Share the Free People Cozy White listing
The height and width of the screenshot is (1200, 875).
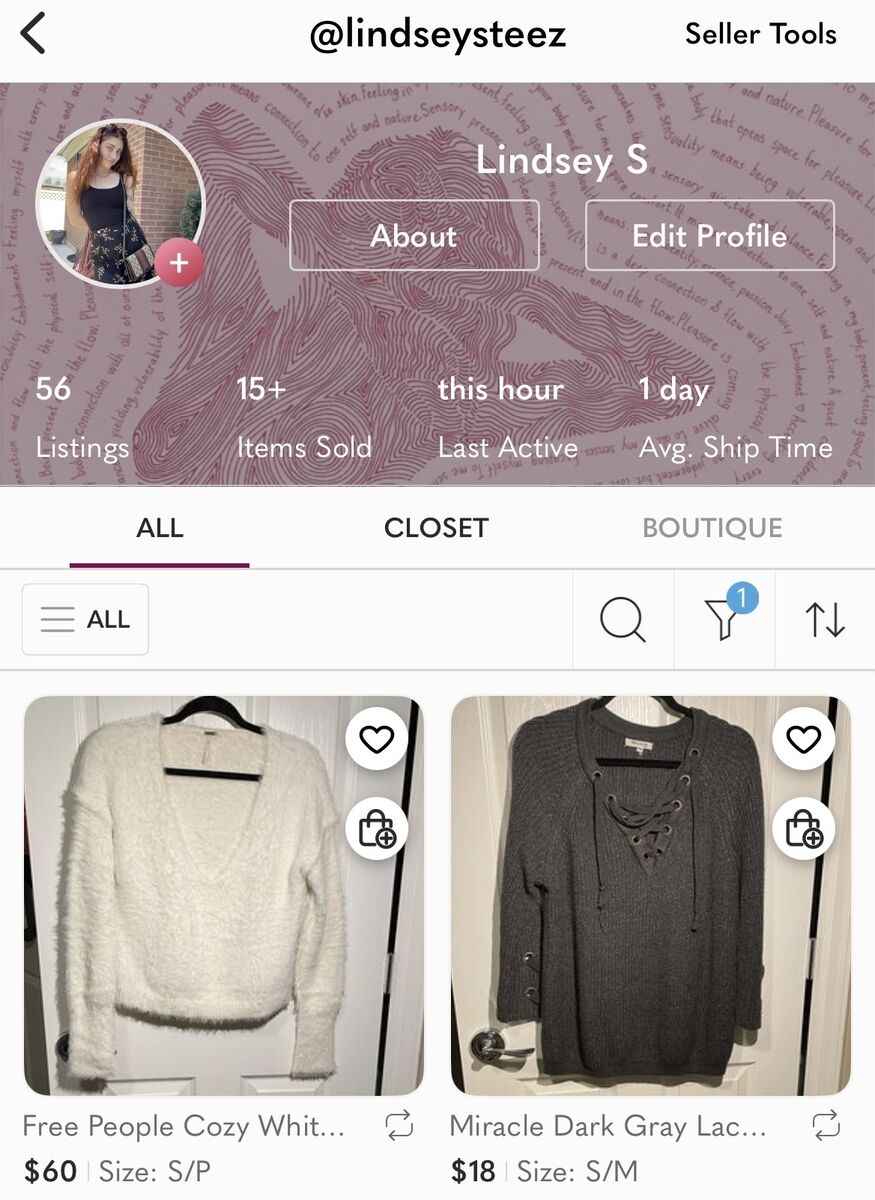click(399, 1127)
